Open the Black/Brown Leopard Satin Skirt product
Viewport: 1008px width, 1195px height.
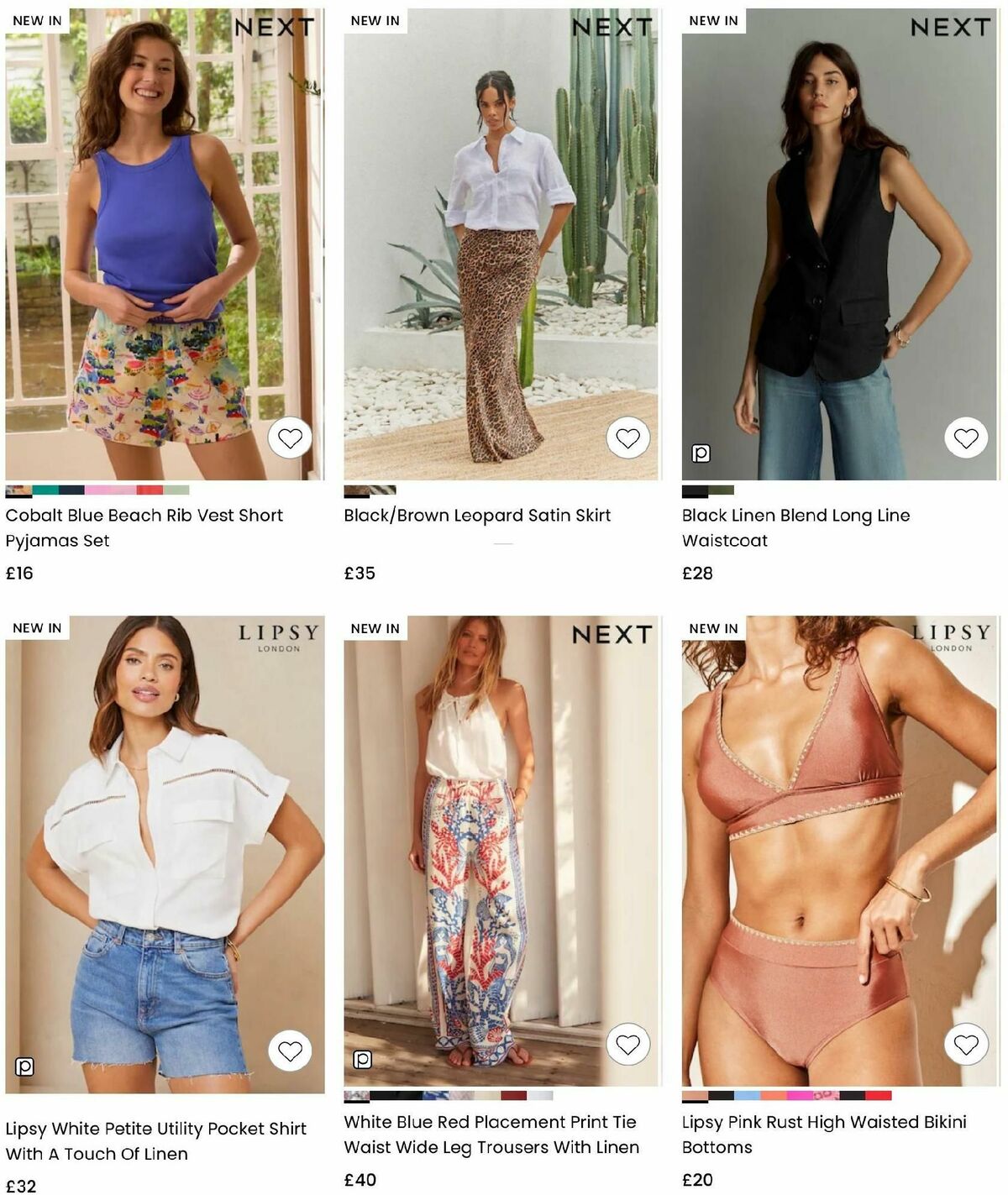(x=477, y=516)
